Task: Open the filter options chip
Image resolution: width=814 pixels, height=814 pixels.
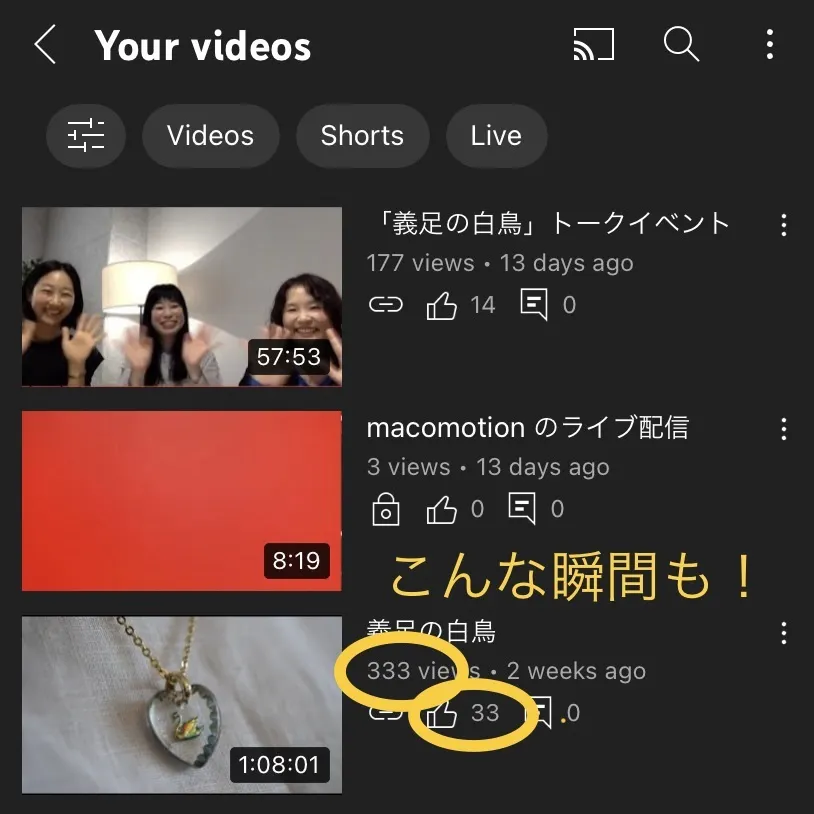Action: click(x=86, y=136)
